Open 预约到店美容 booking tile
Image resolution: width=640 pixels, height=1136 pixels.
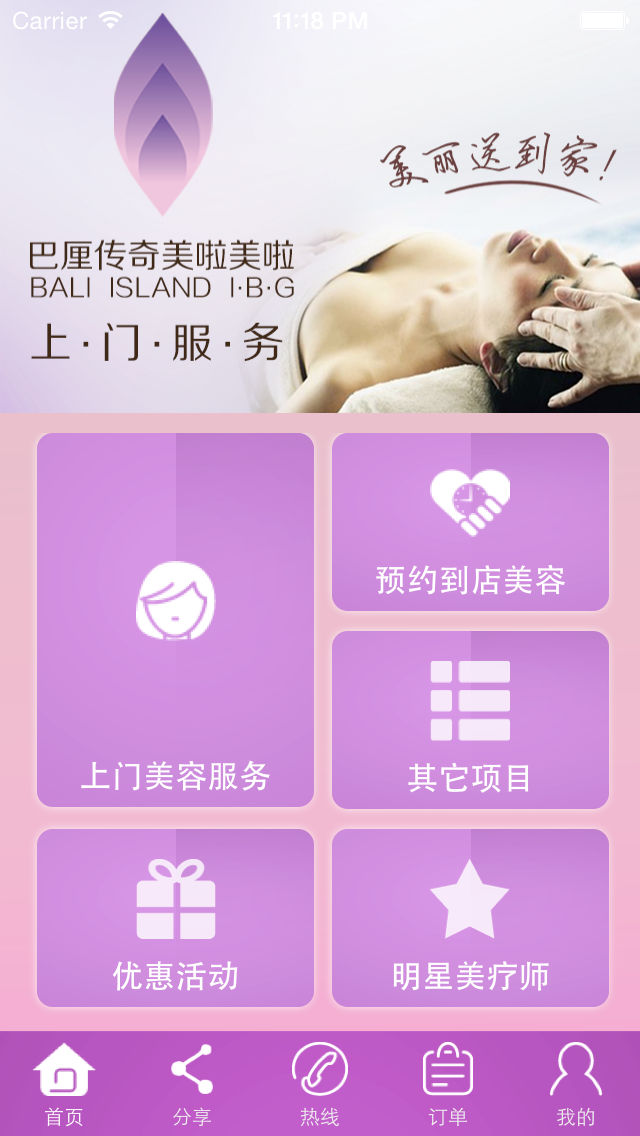(x=470, y=522)
